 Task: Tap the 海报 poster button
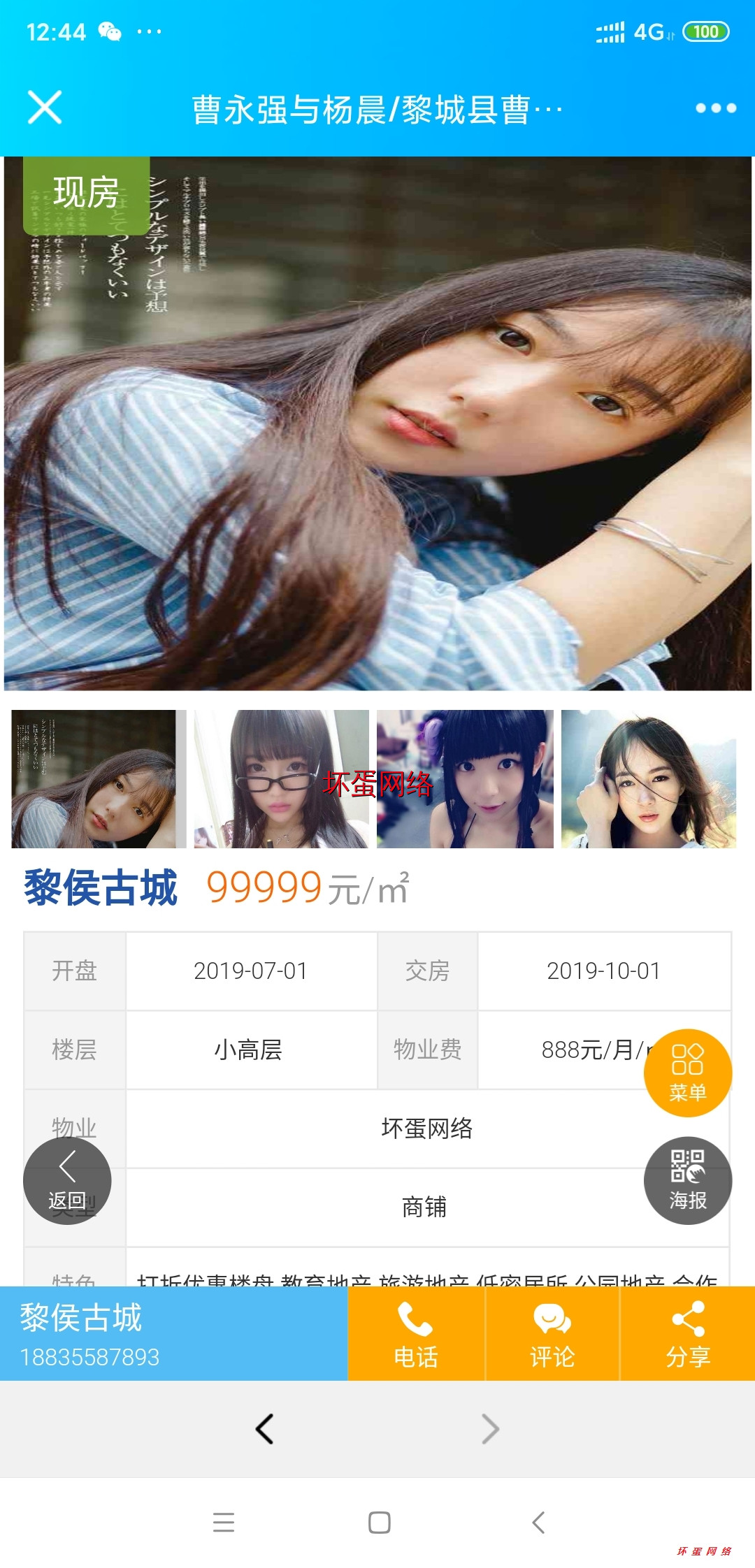click(x=687, y=1180)
